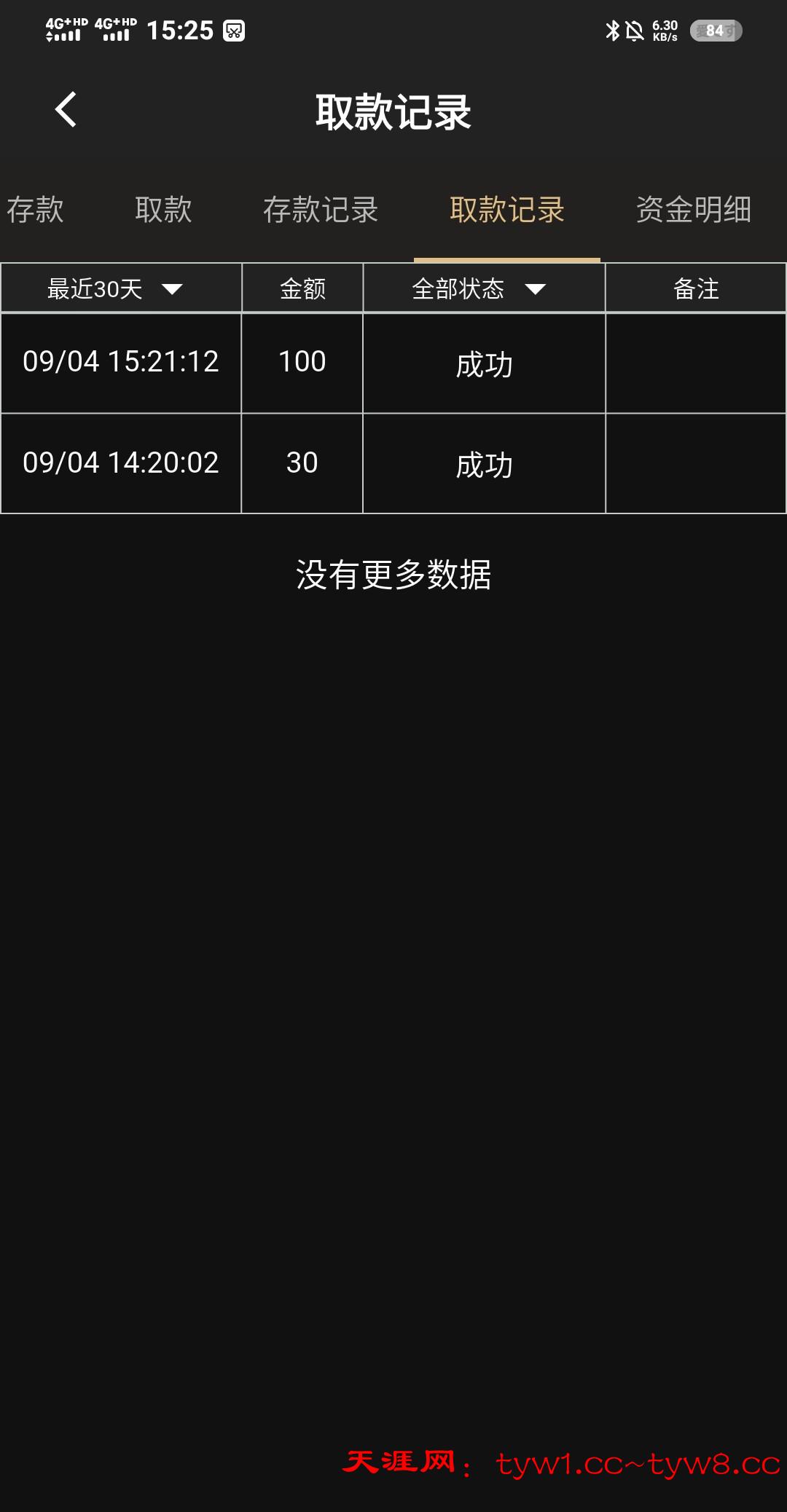Switch to the 存款 tab
787x1512 pixels.
pos(35,210)
